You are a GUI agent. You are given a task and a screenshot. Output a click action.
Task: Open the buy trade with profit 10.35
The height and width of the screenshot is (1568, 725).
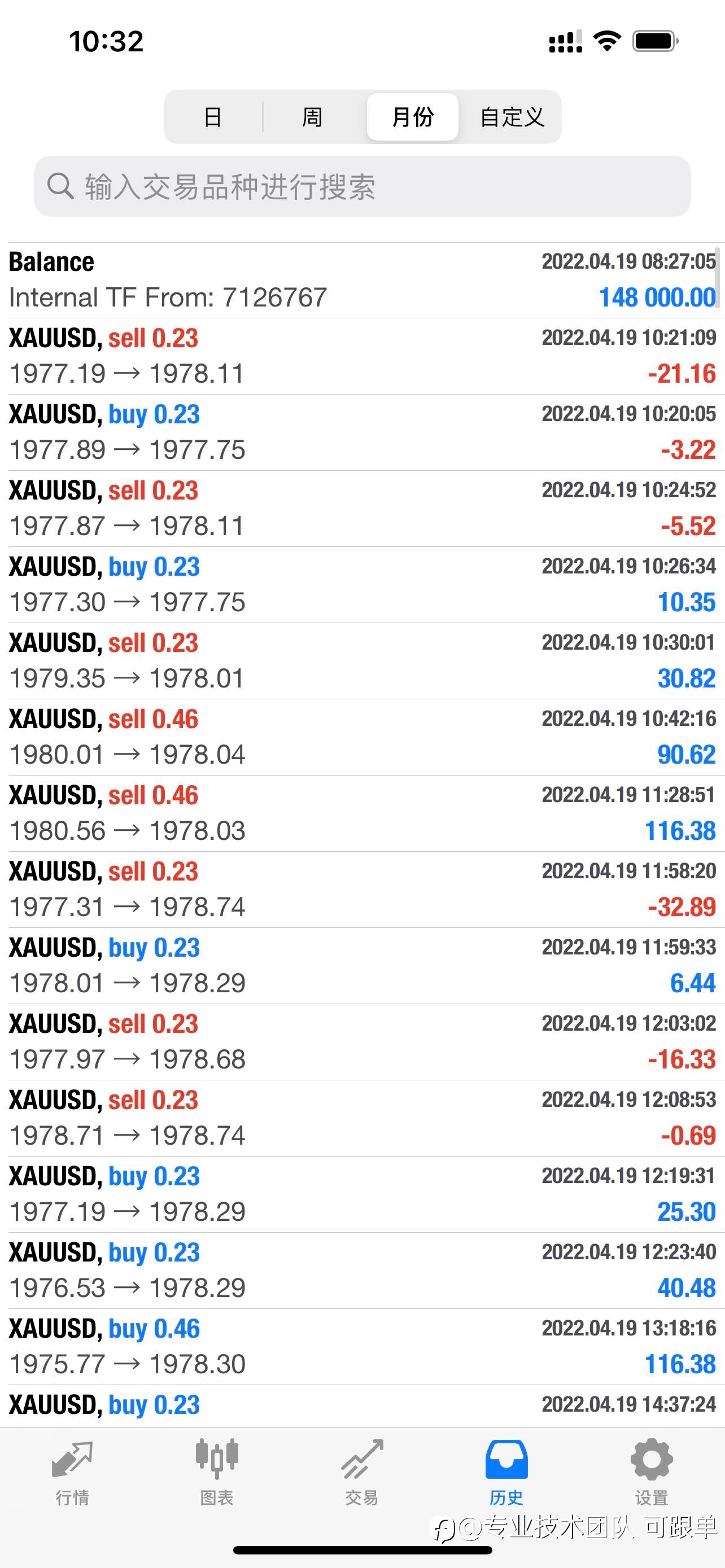(362, 585)
